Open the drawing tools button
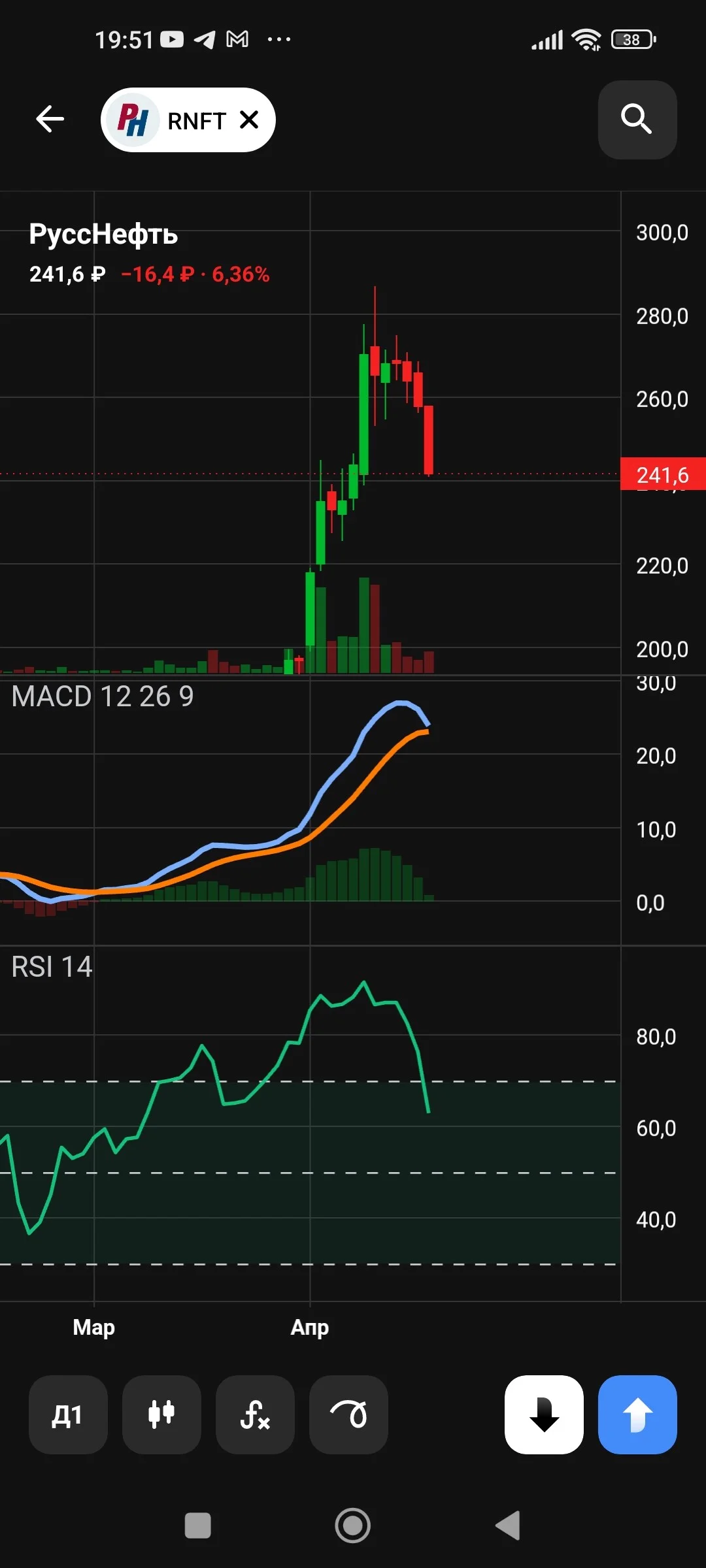 (x=348, y=1414)
